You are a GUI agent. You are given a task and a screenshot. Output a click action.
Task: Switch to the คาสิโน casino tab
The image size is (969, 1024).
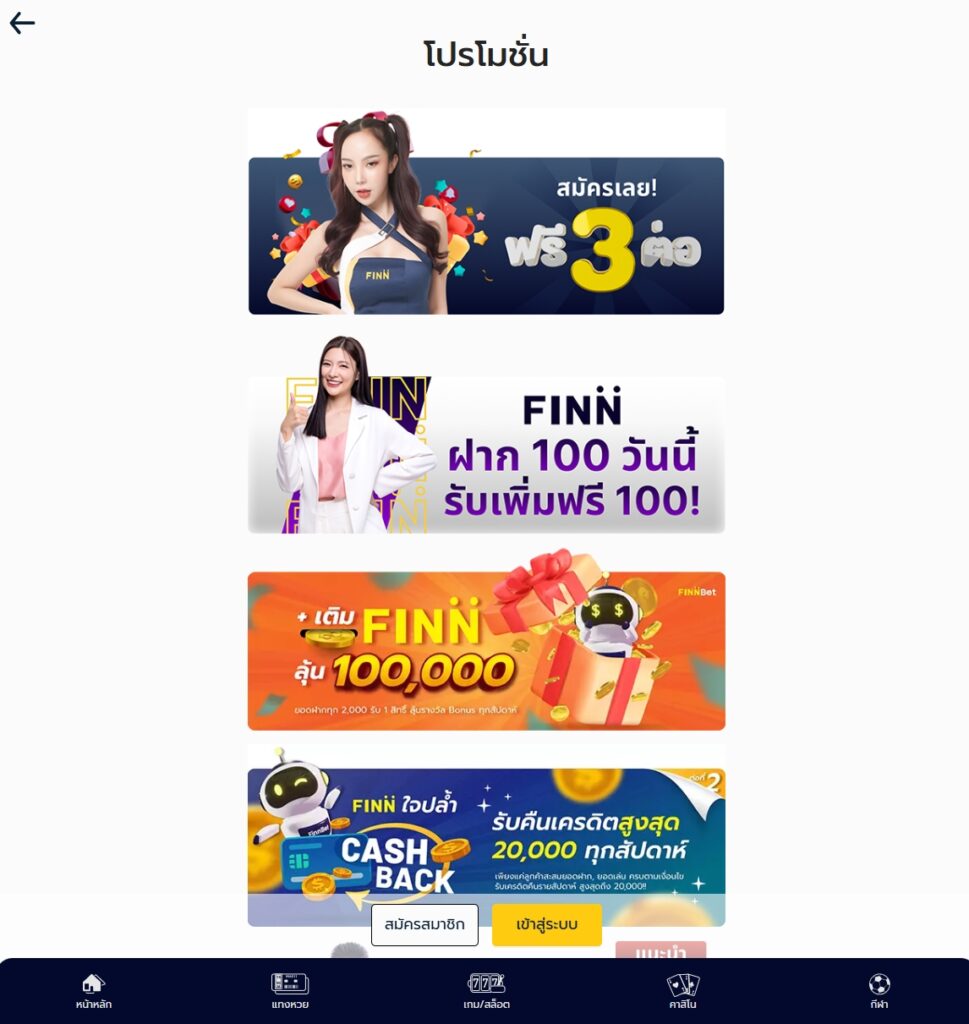click(683, 991)
